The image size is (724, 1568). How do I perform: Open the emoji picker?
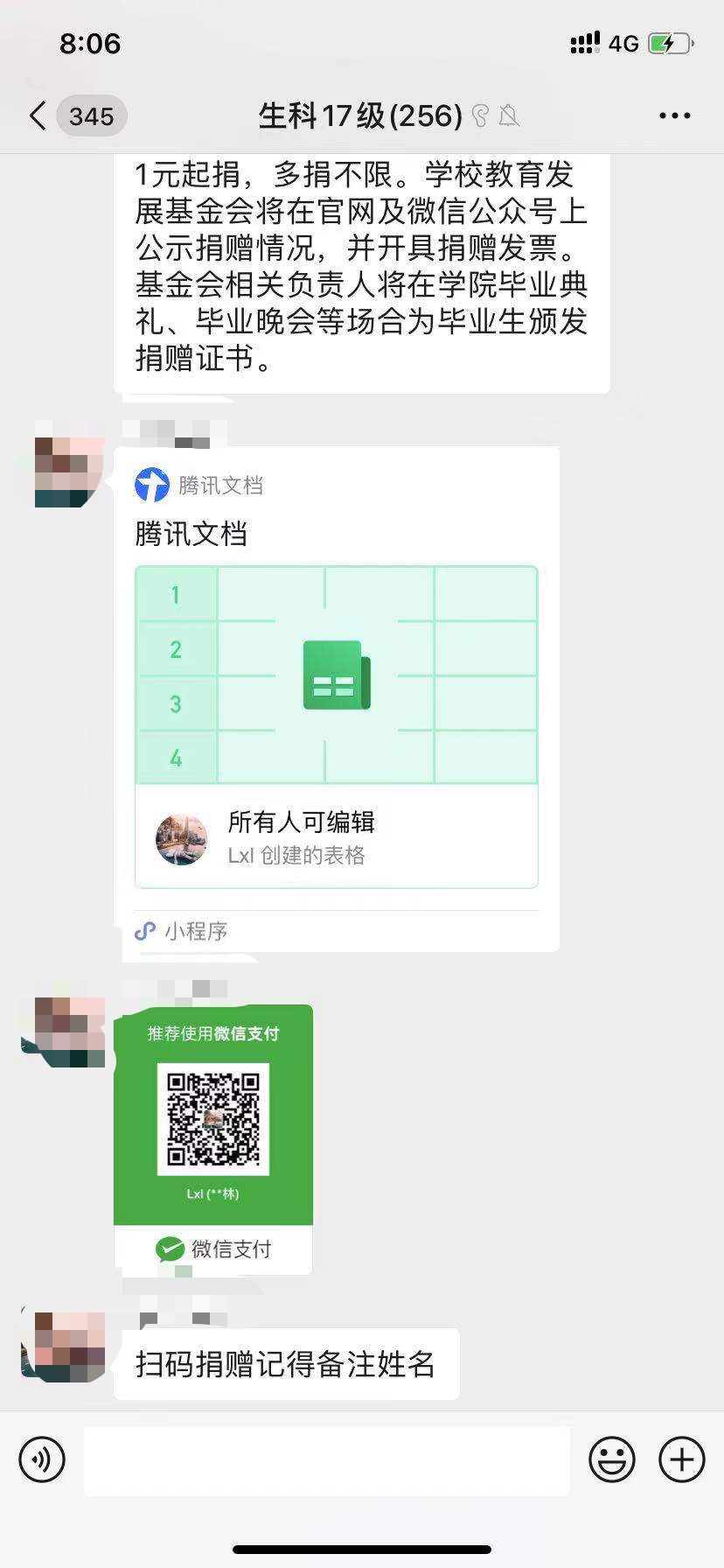[x=611, y=1459]
